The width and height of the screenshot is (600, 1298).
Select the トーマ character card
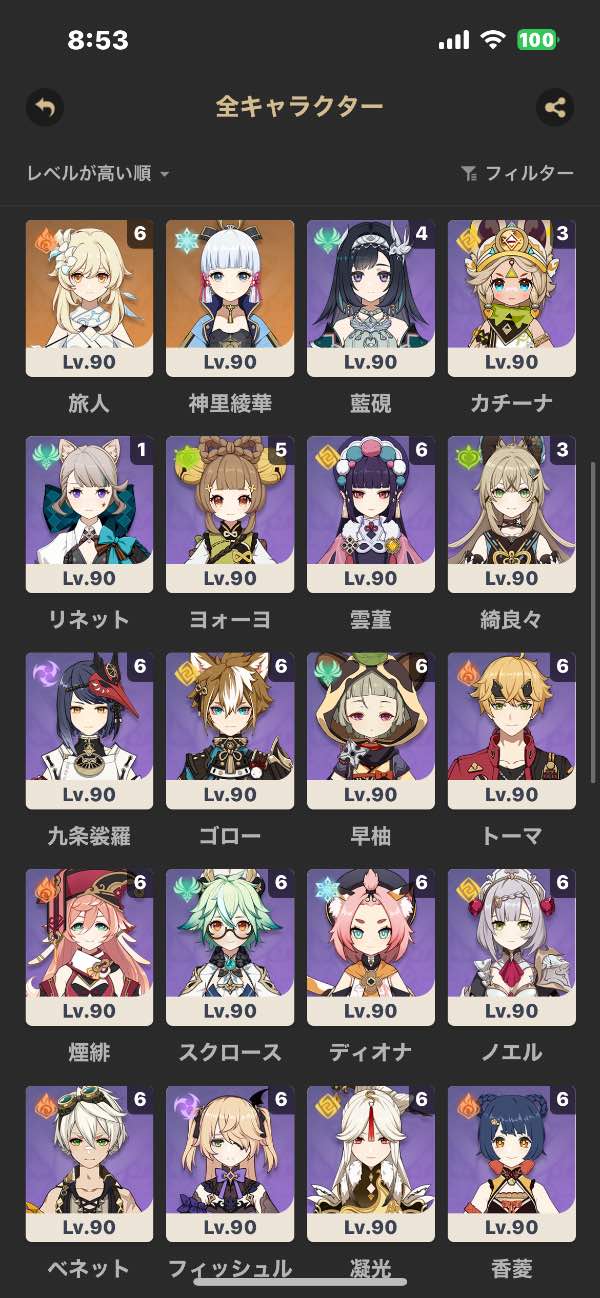[x=512, y=730]
